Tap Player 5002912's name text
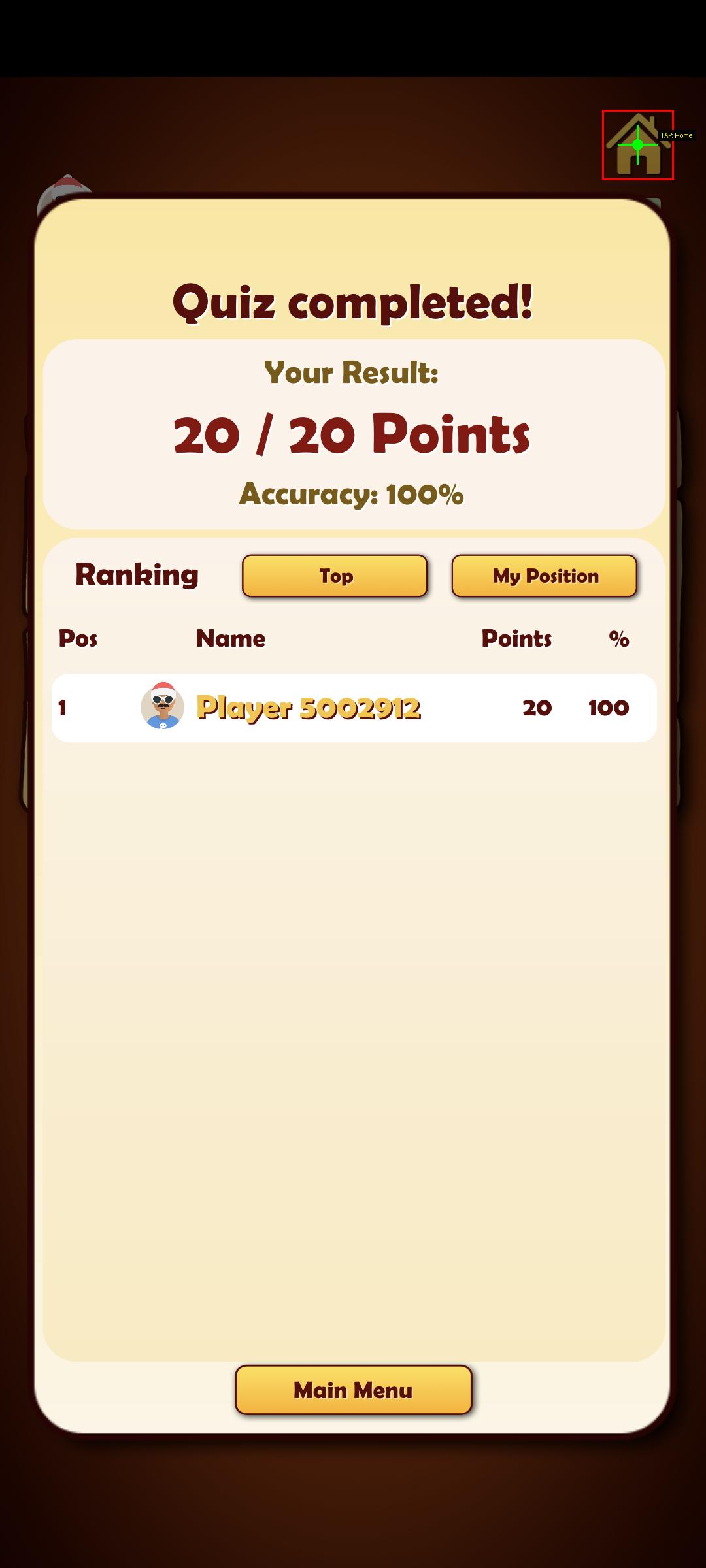Screen dimensions: 706x1568 pyautogui.click(x=309, y=708)
